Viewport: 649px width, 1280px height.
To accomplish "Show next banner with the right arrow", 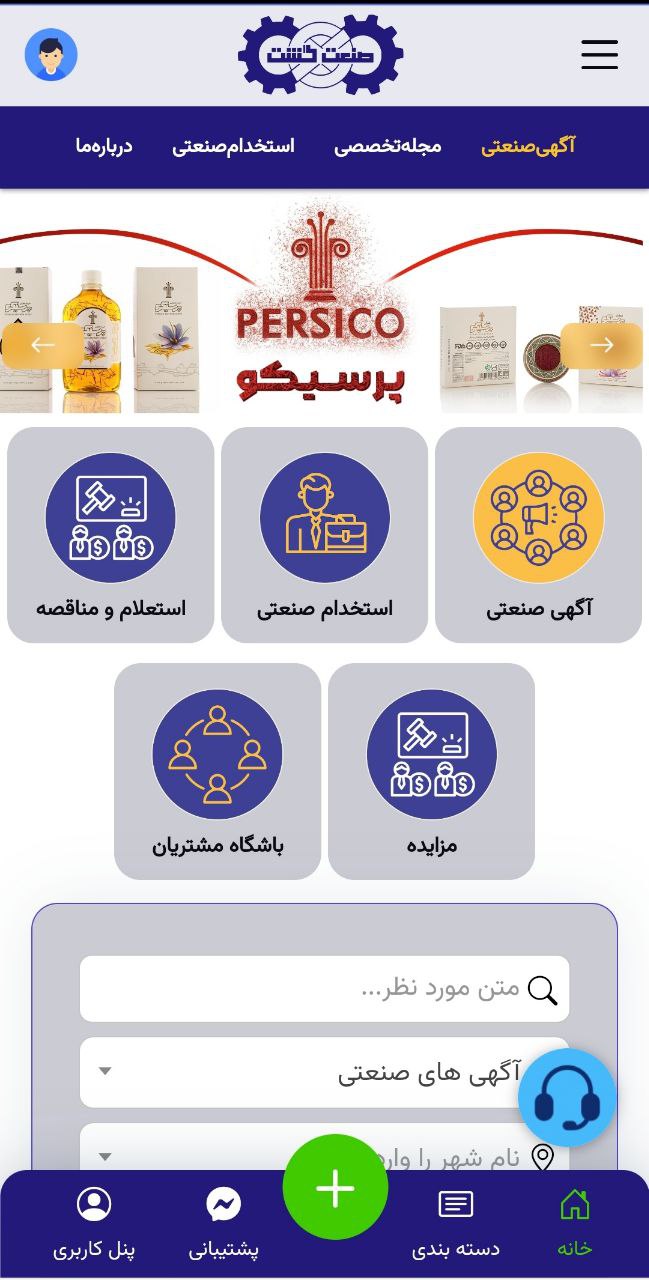I will 601,345.
